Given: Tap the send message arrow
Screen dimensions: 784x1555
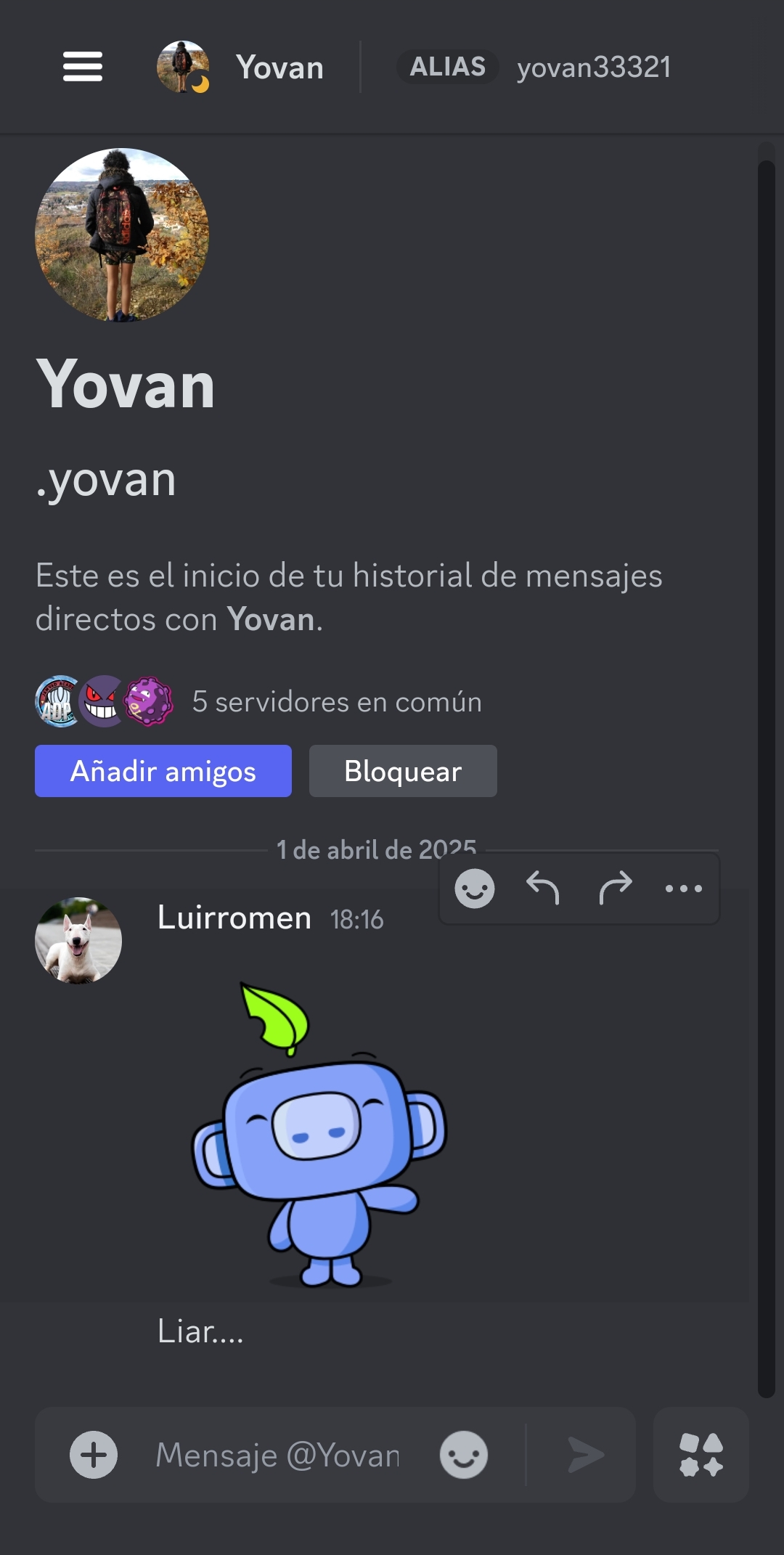Looking at the screenshot, I should 585,1455.
